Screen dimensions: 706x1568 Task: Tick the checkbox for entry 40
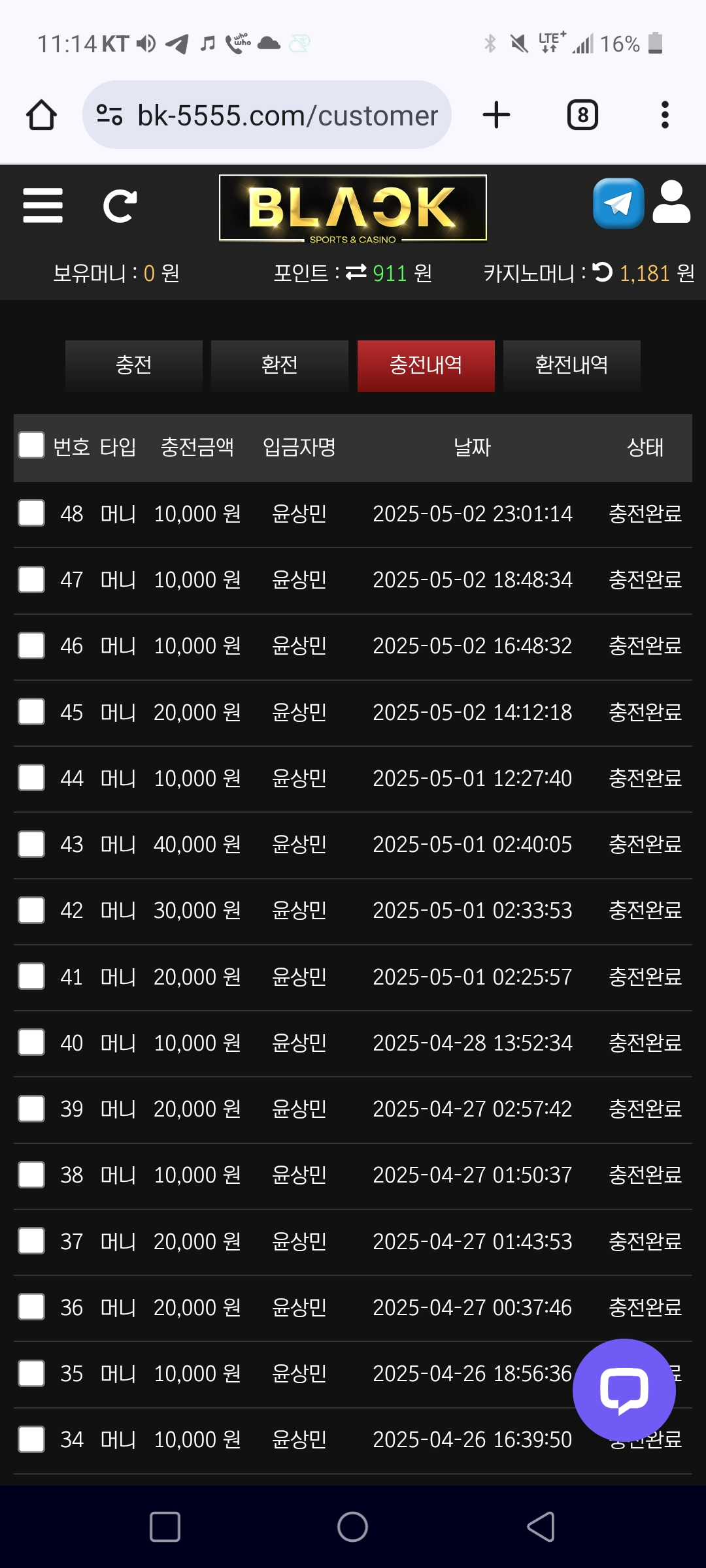tap(31, 1042)
